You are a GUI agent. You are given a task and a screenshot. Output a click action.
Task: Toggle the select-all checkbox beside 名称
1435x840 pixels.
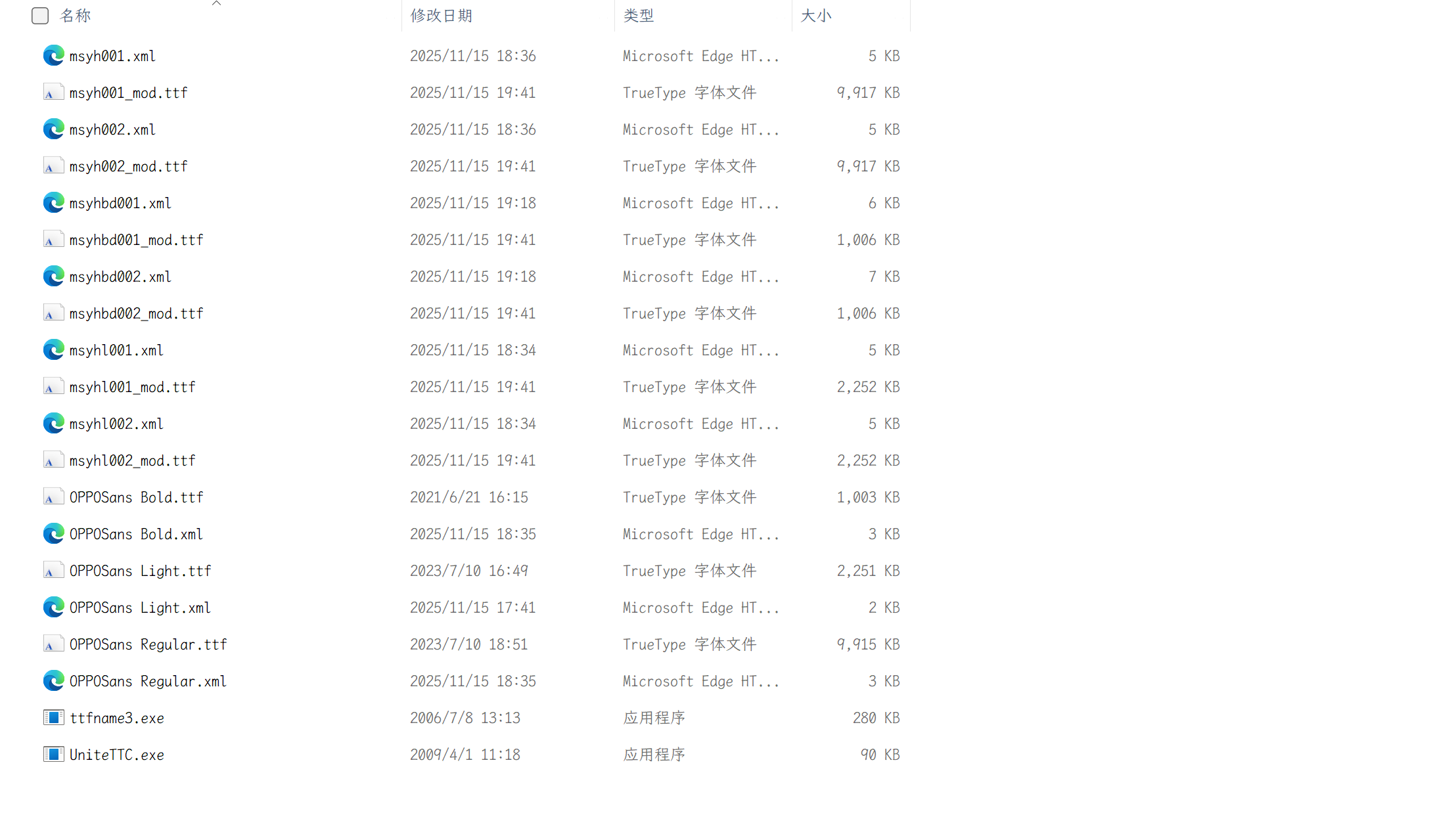(40, 16)
